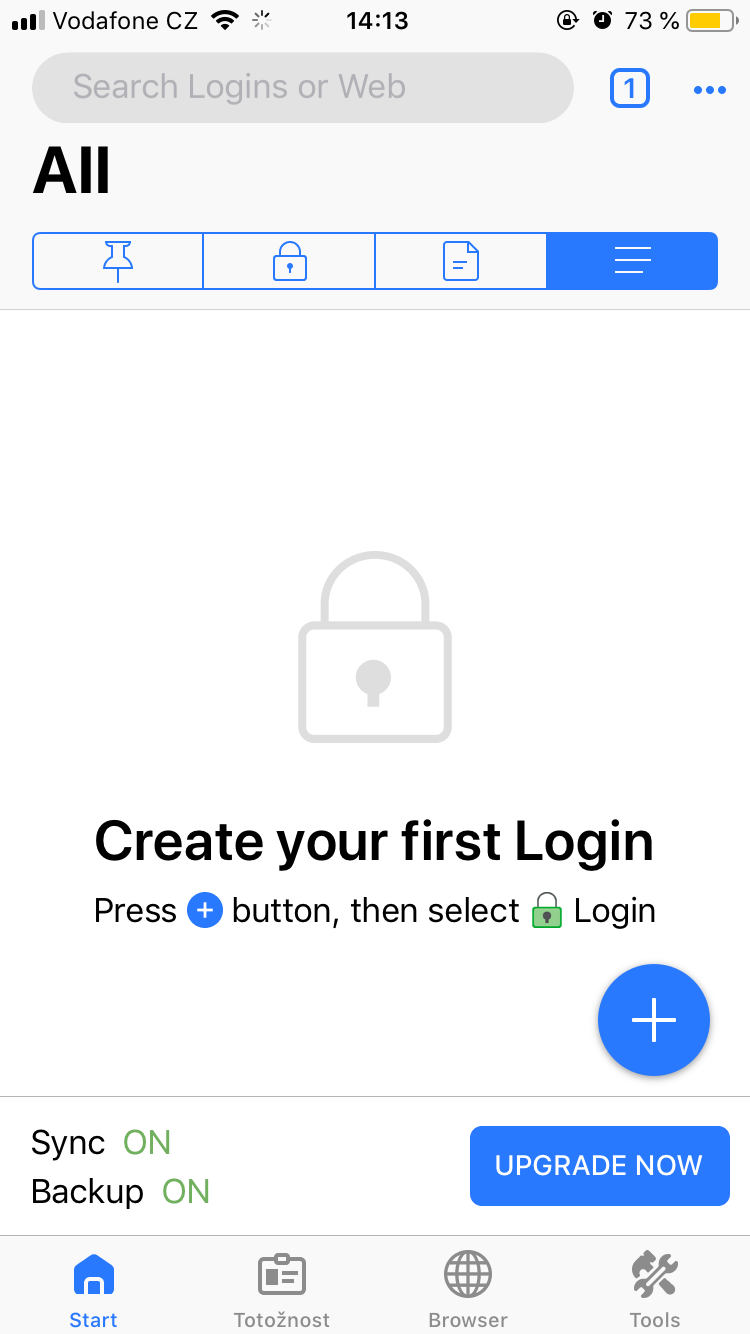Select the all items list filter

632,261
